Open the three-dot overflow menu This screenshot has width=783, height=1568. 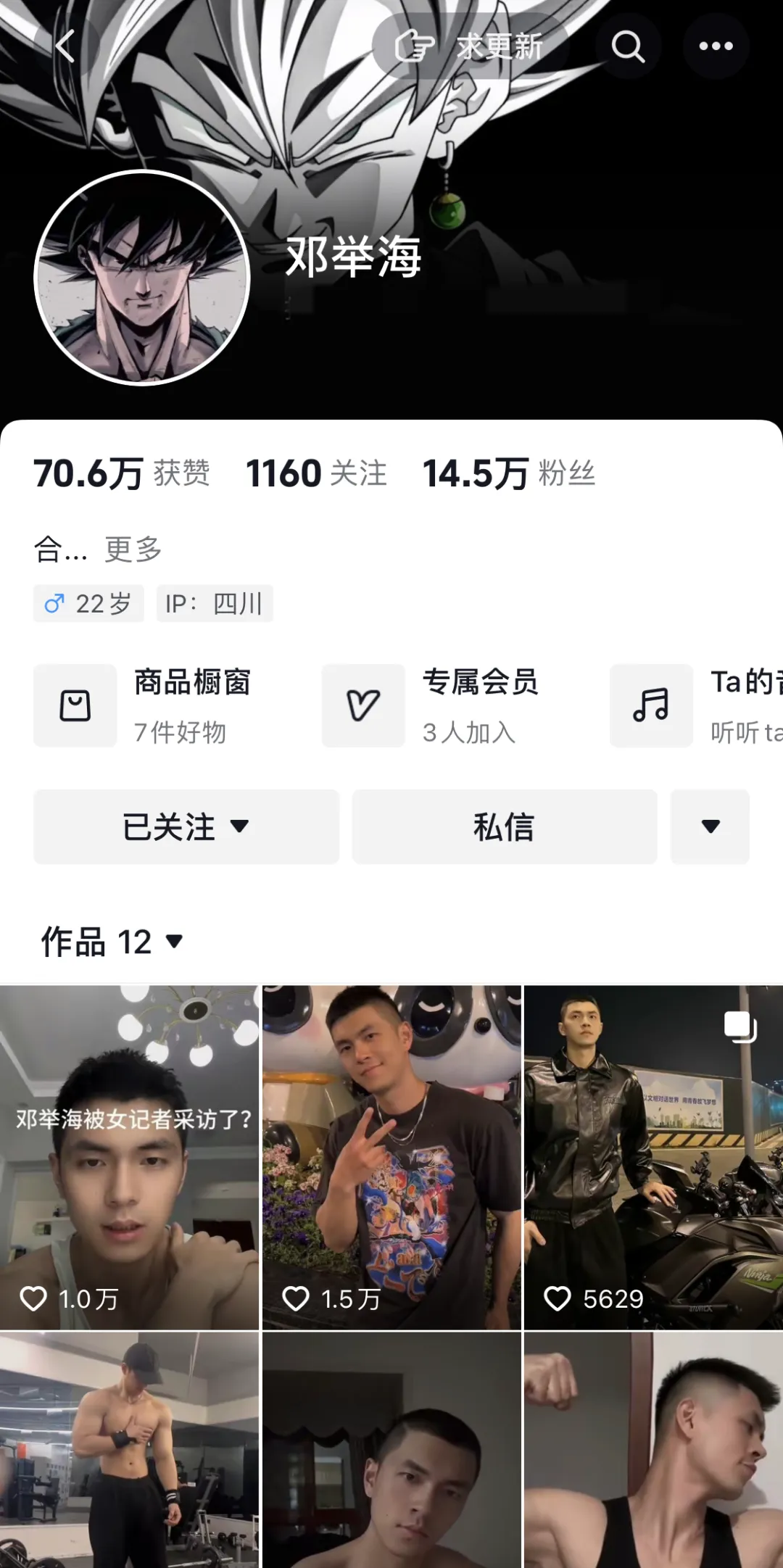[716, 46]
